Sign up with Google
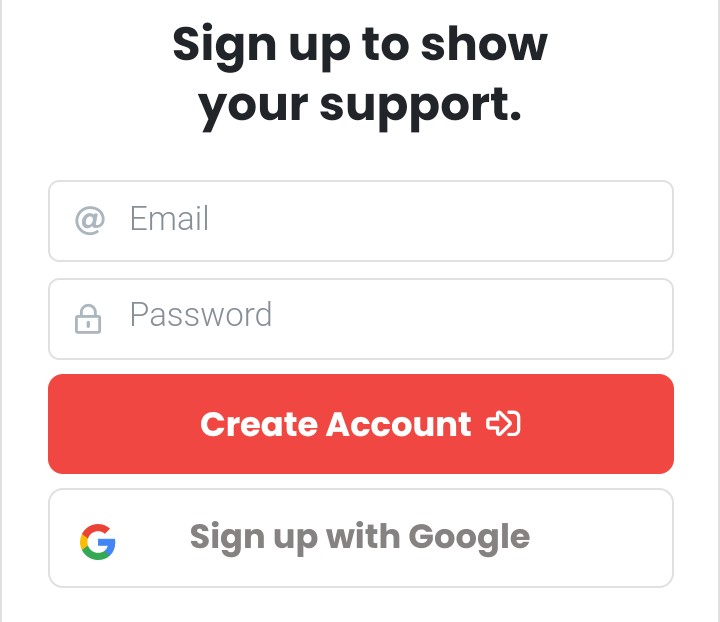 [x=360, y=538]
